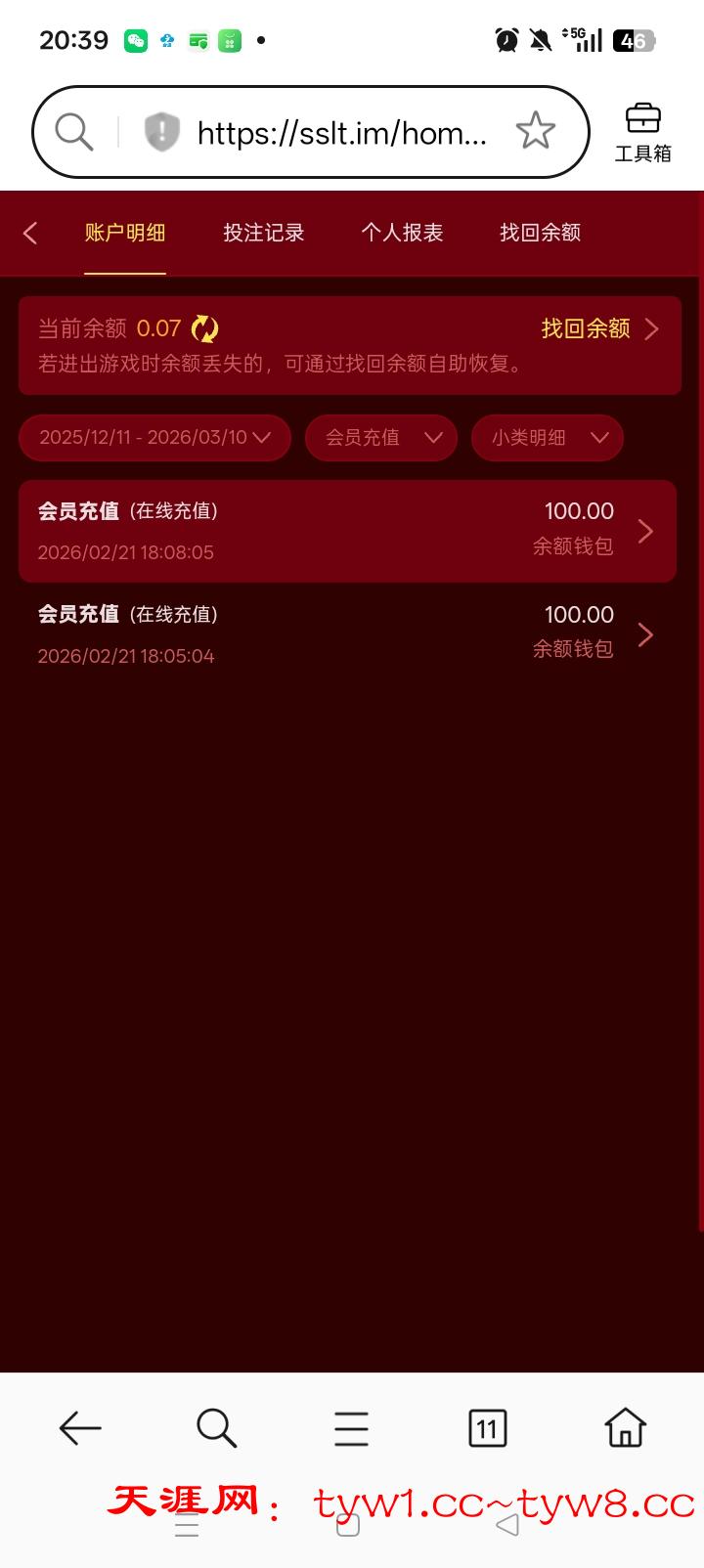Navigate back with the browser arrow
Image resolution: width=704 pixels, height=1568 pixels.
tap(80, 1428)
